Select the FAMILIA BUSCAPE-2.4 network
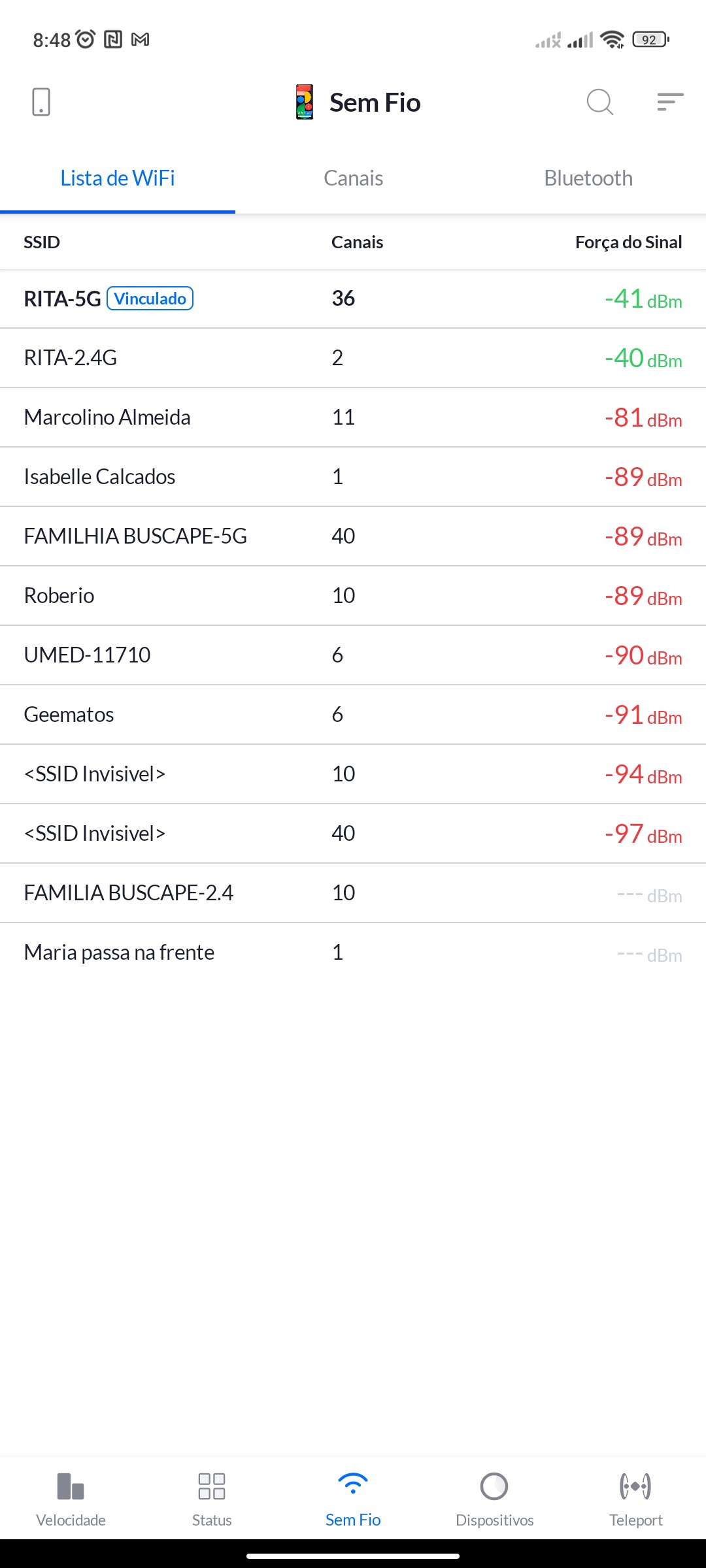This screenshot has width=706, height=1568. (353, 893)
